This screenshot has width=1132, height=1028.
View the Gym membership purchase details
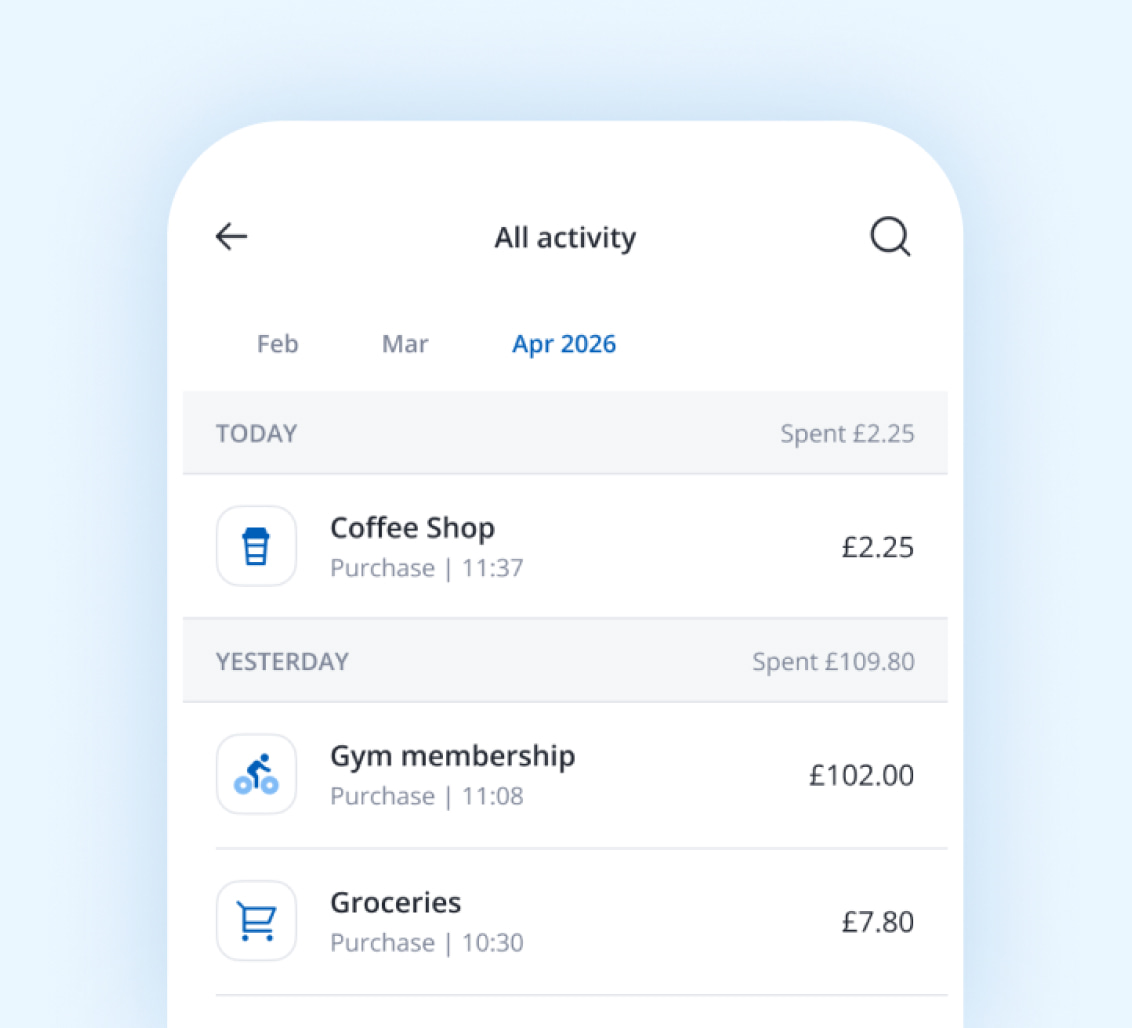point(565,775)
